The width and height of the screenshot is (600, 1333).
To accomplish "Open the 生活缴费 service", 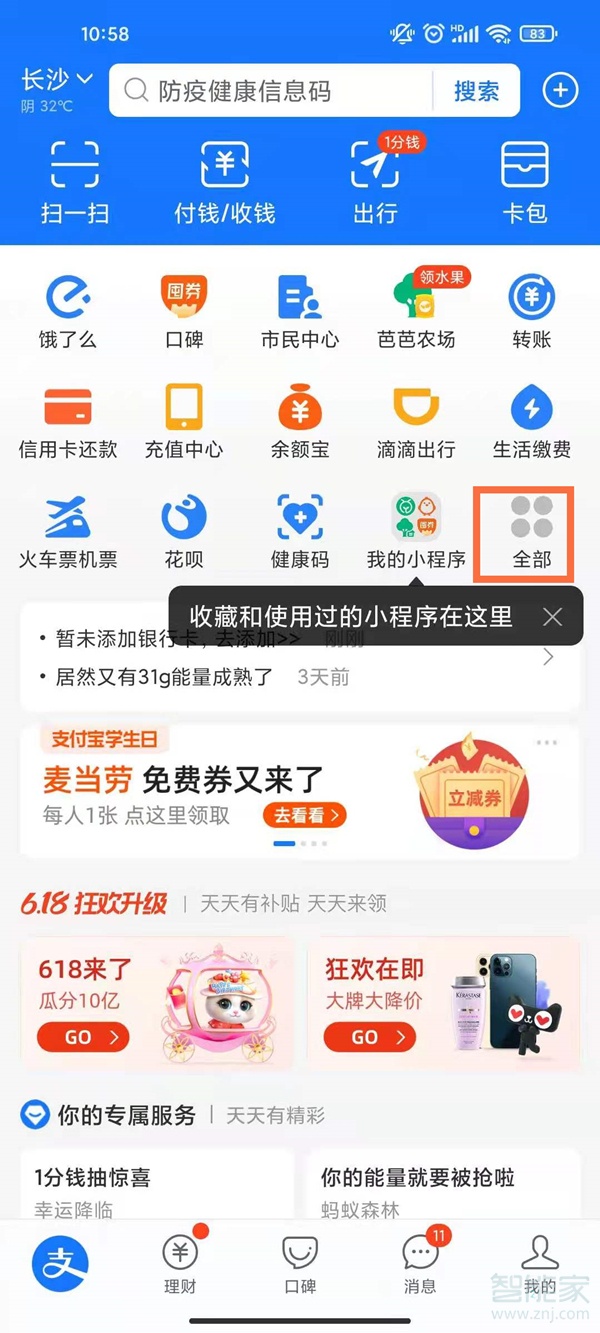I will click(x=532, y=420).
